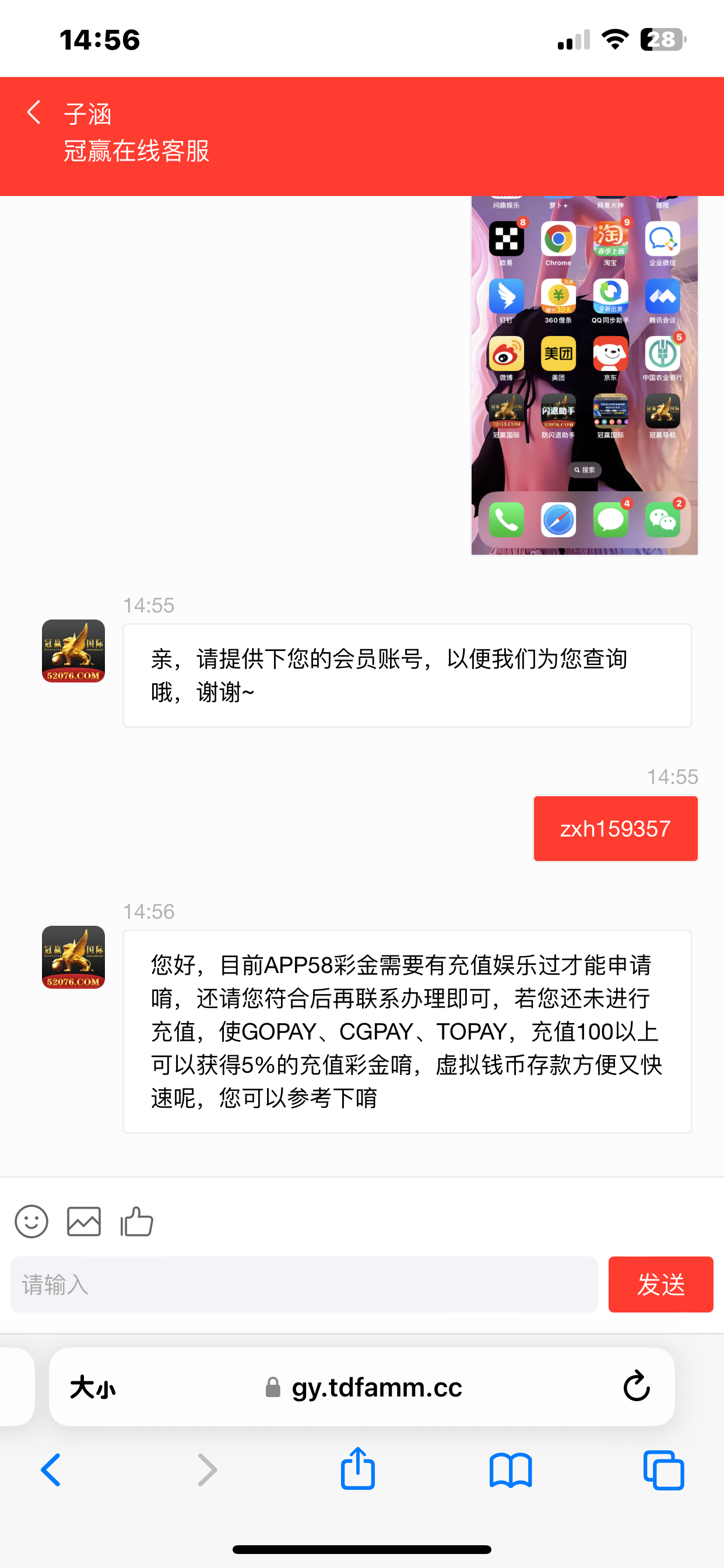Go back to the previous Safari page
This screenshot has height=1568, width=724.
[51, 1471]
